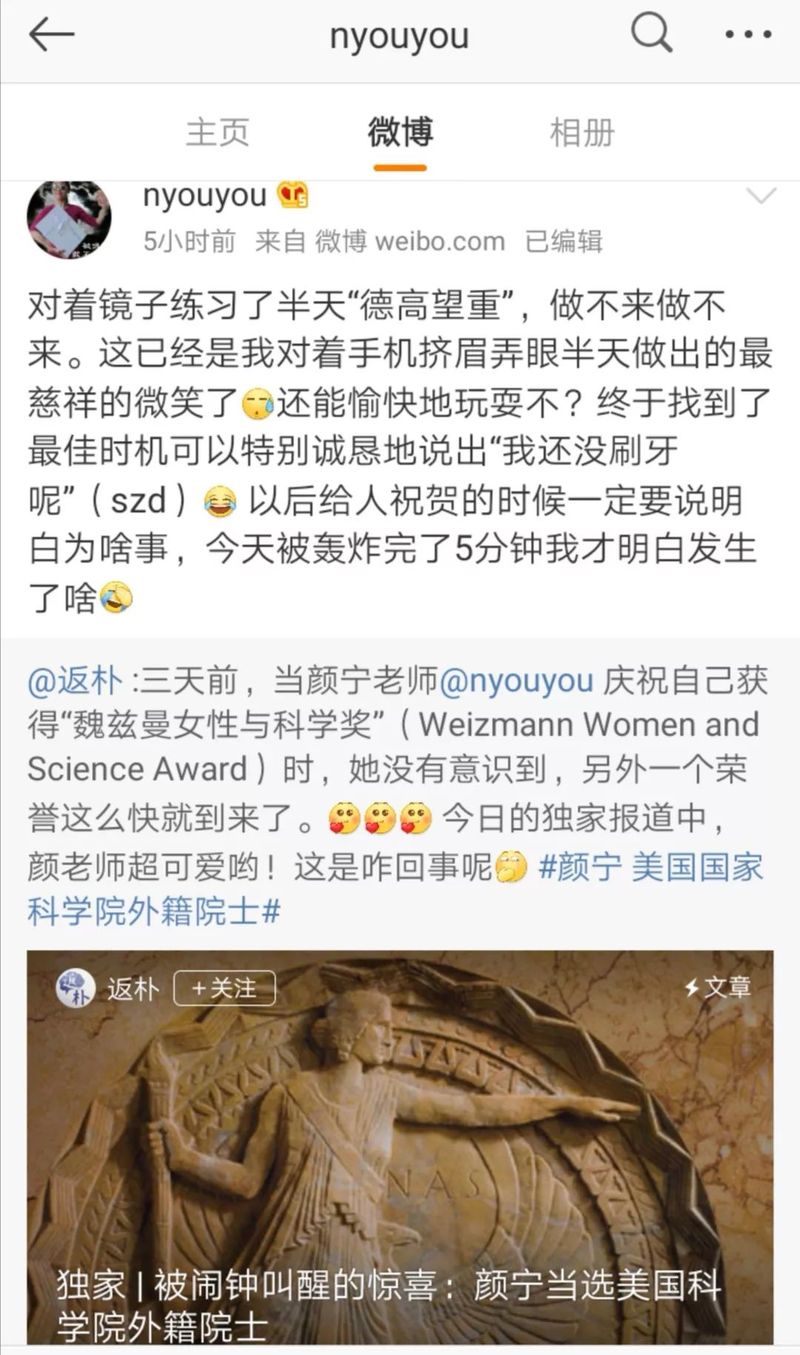This screenshot has width=800, height=1355.
Task: Expand the post options chevron
Action: (762, 196)
